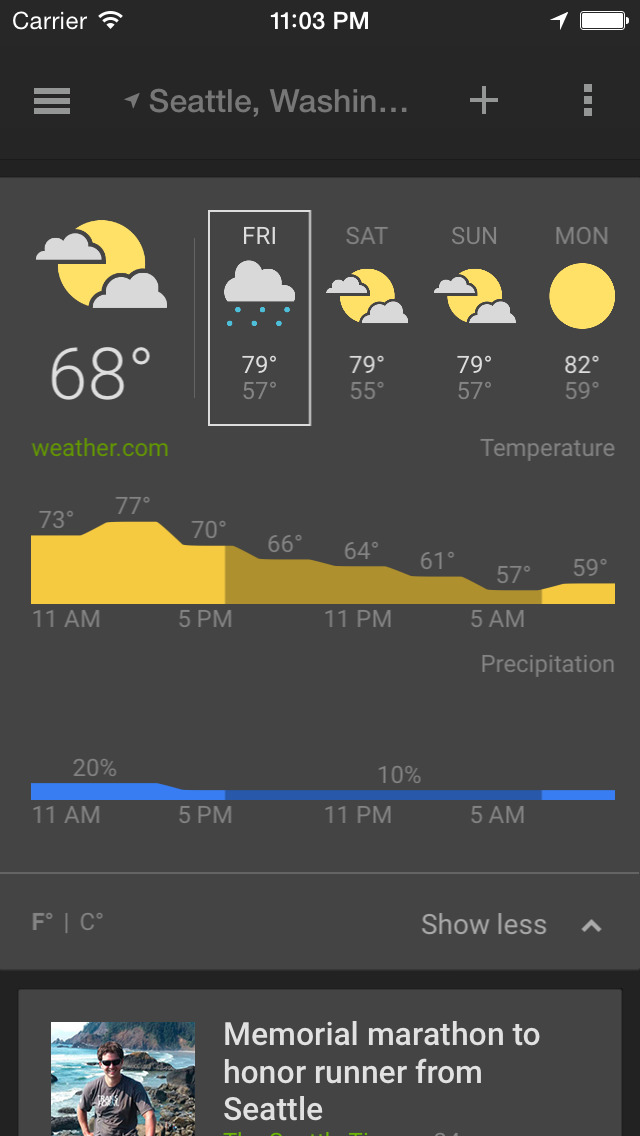This screenshot has width=640, height=1136.
Task: Select Friday's forecast
Action: [x=259, y=317]
